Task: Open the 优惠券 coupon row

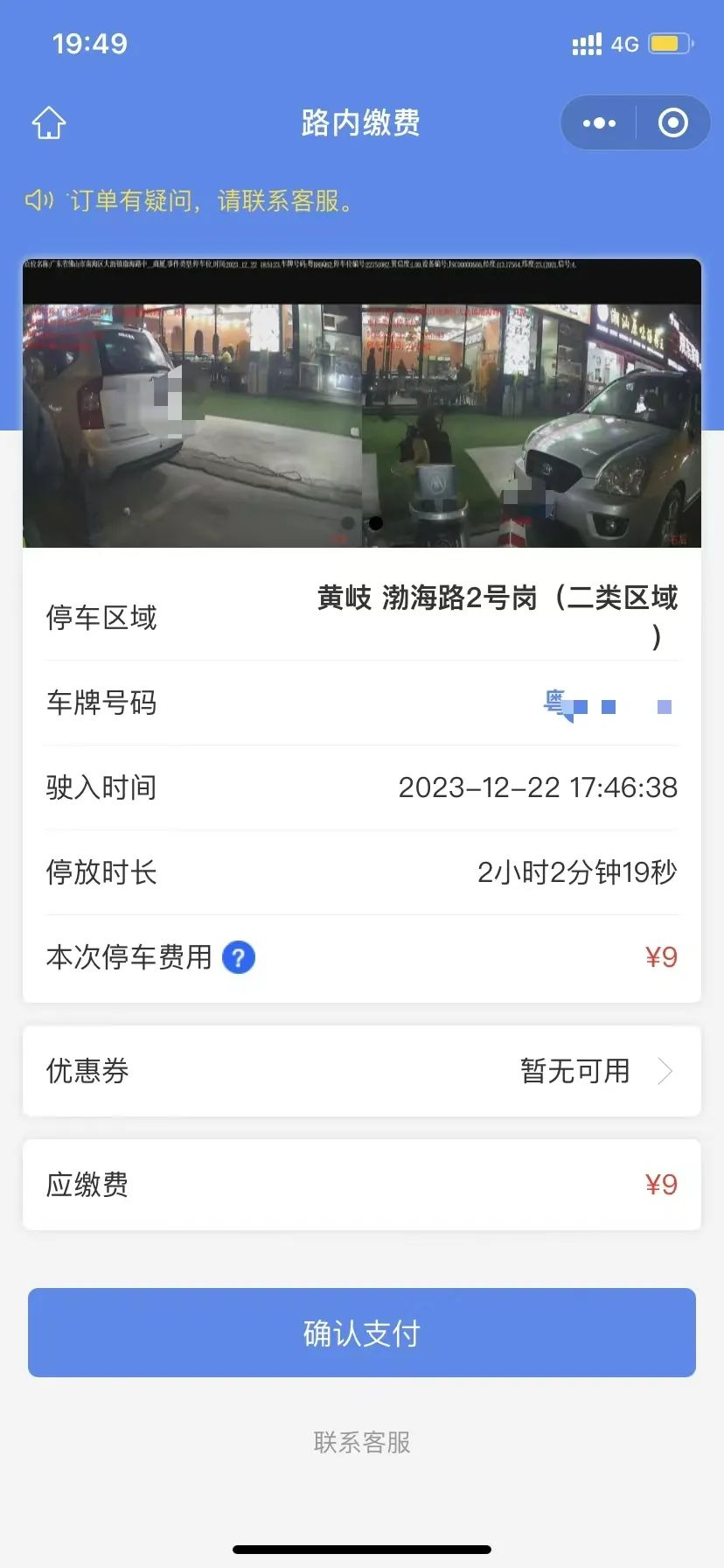Action: (x=362, y=1071)
